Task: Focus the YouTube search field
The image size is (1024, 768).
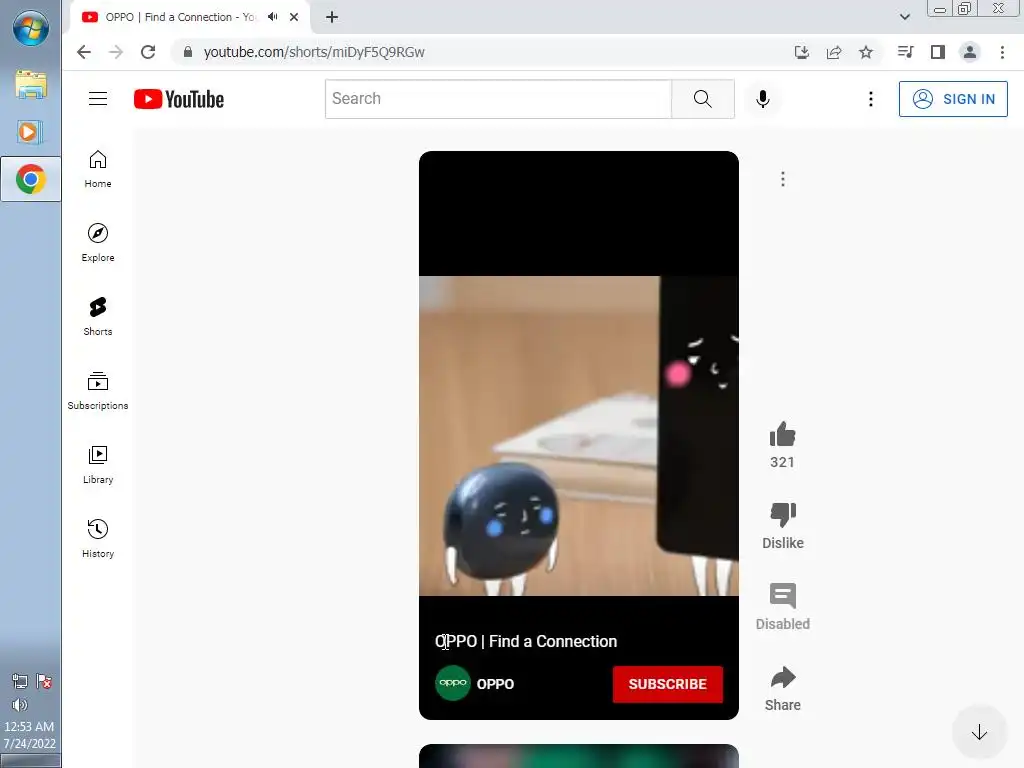Action: 497,99
